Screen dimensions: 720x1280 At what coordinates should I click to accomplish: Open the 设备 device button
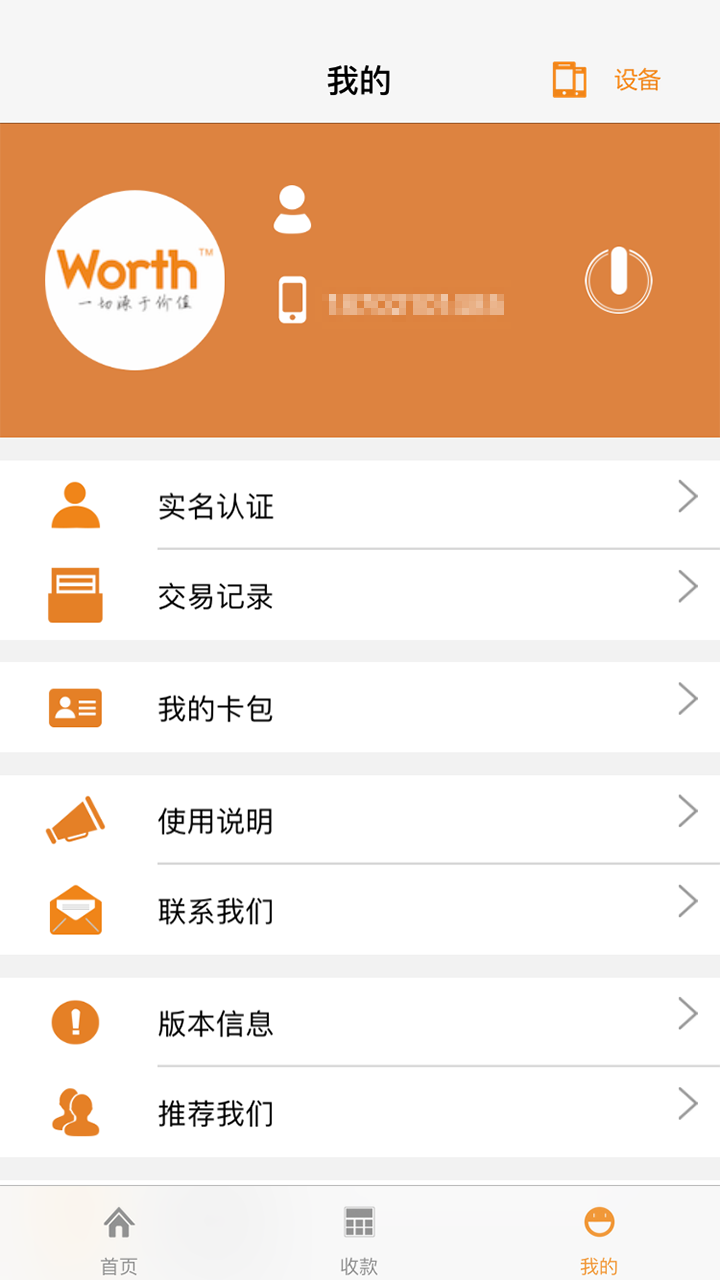click(608, 80)
